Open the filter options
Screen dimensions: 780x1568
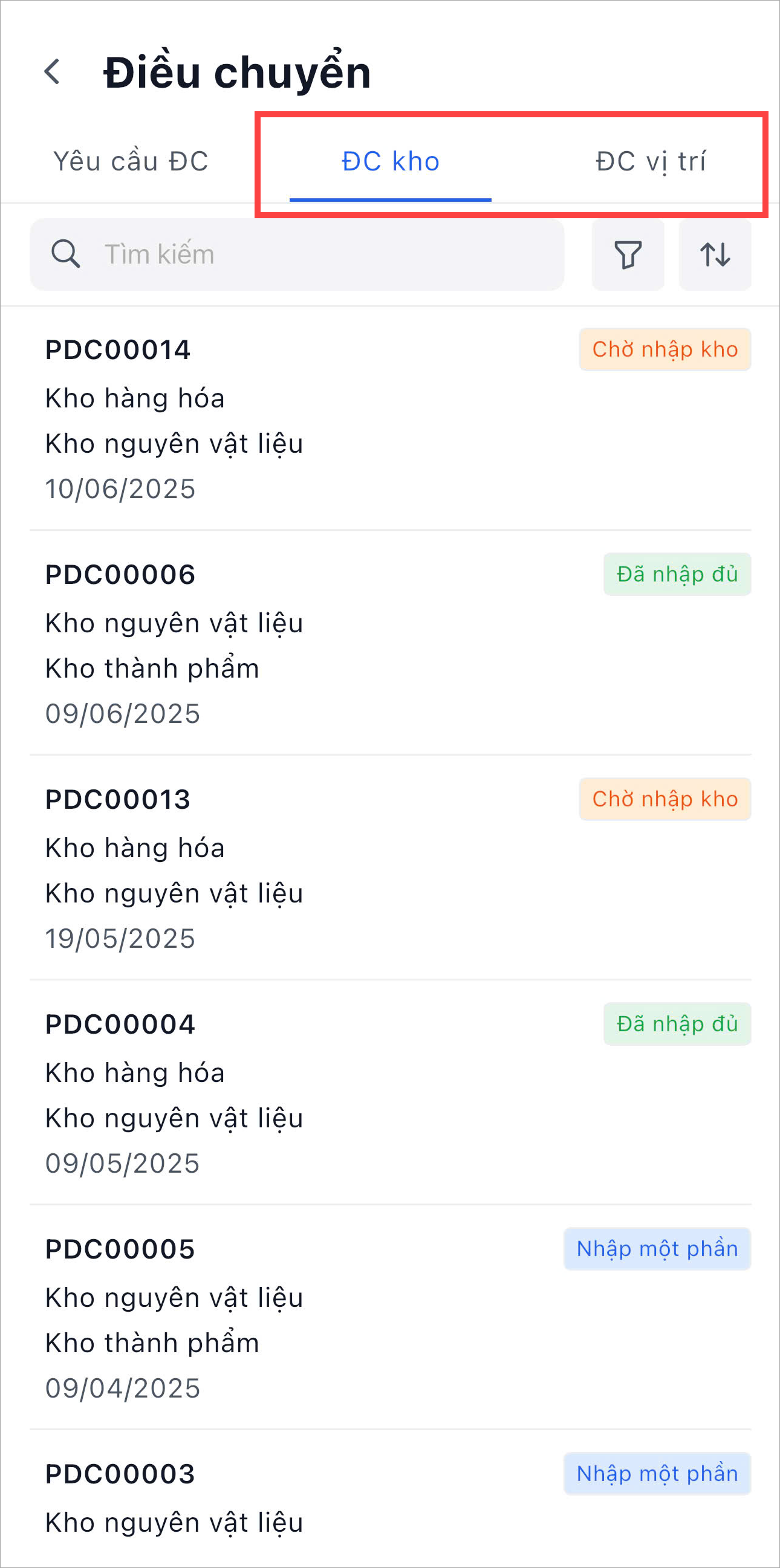(x=628, y=254)
